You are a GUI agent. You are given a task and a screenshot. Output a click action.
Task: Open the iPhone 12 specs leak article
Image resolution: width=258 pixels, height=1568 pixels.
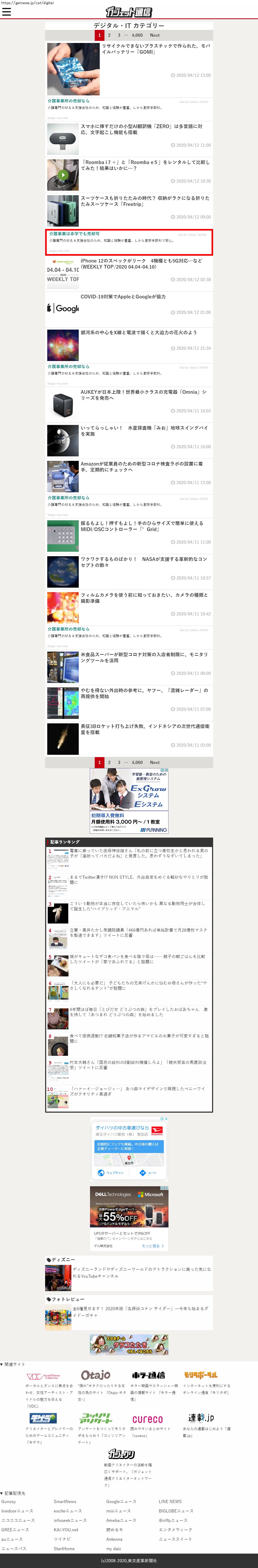(141, 264)
